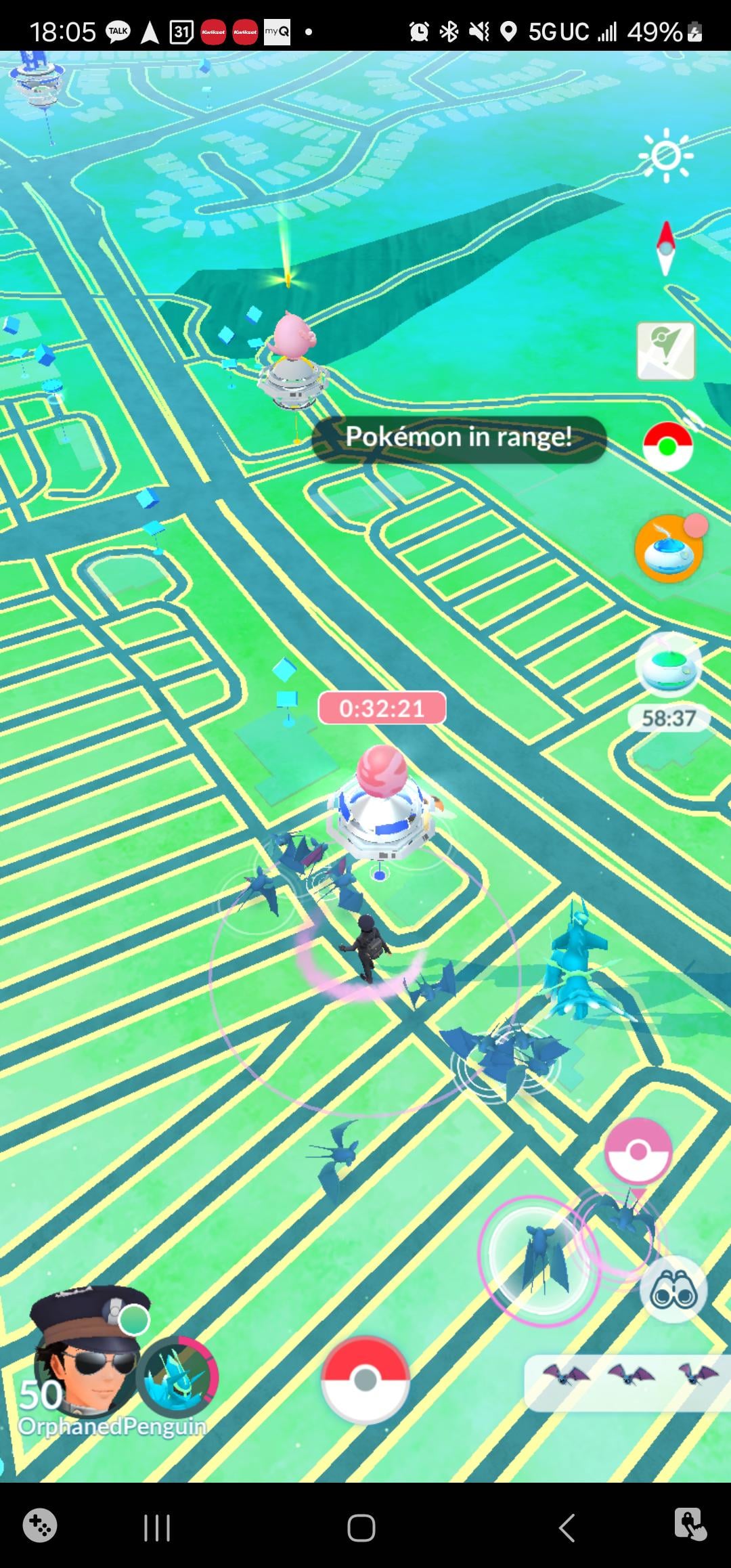Open the sunny weather icon
Image resolution: width=731 pixels, height=1568 pixels.
(x=666, y=156)
